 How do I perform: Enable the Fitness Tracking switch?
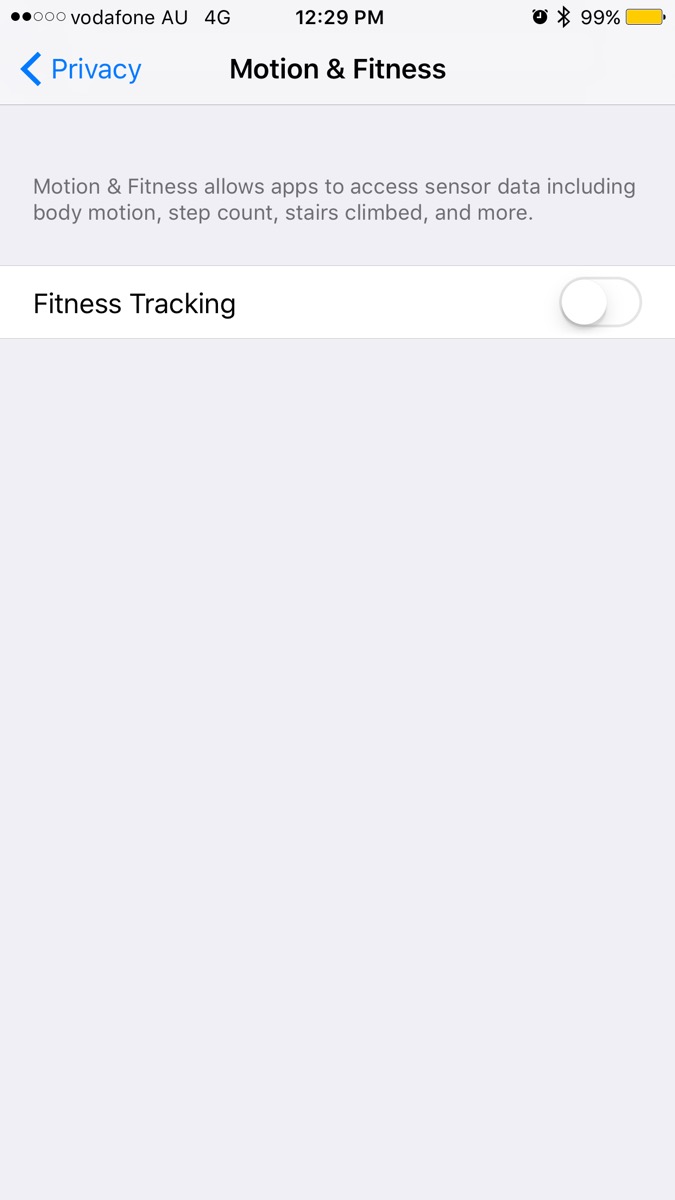tap(600, 302)
